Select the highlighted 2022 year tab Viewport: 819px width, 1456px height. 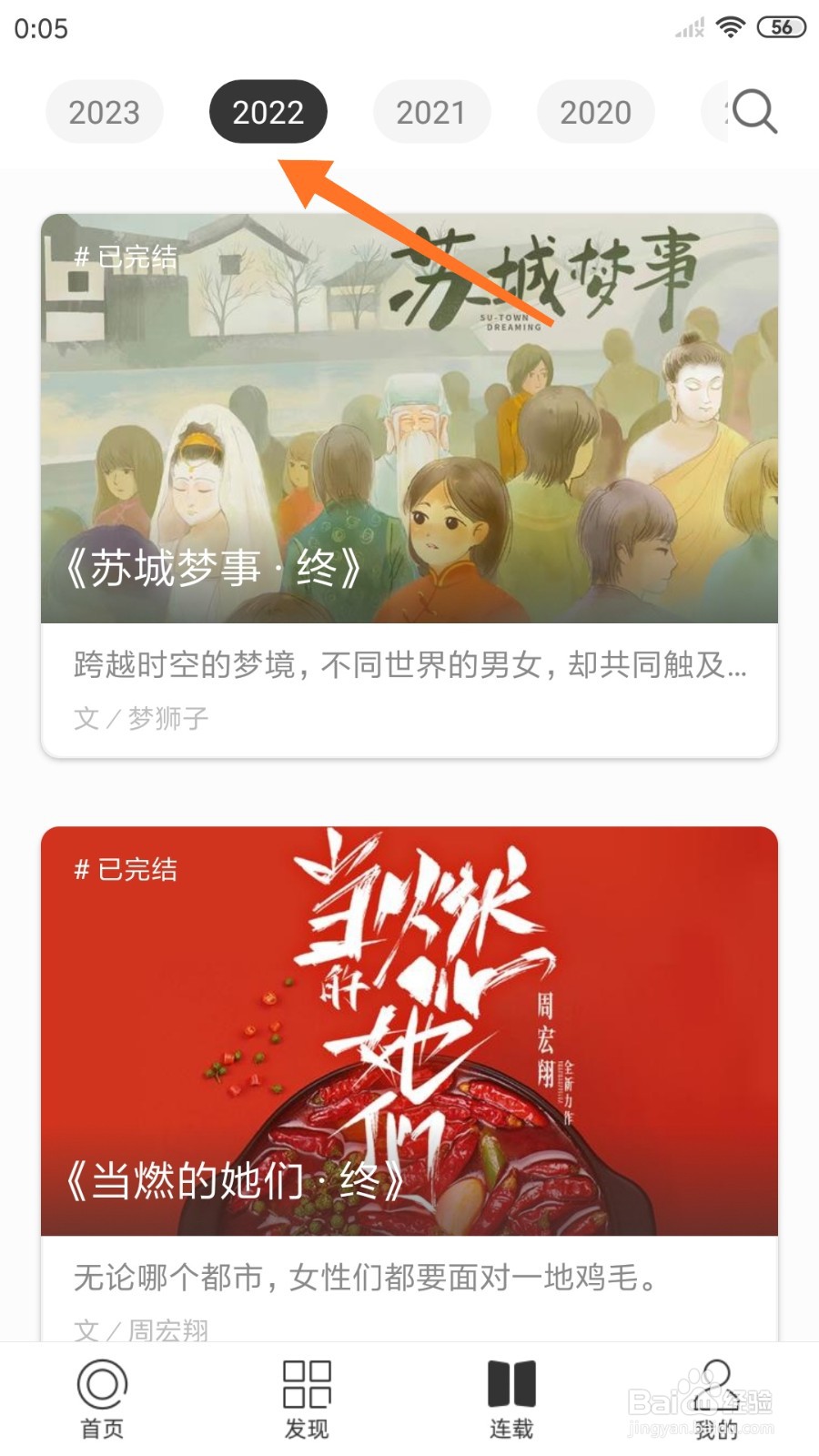tap(268, 111)
